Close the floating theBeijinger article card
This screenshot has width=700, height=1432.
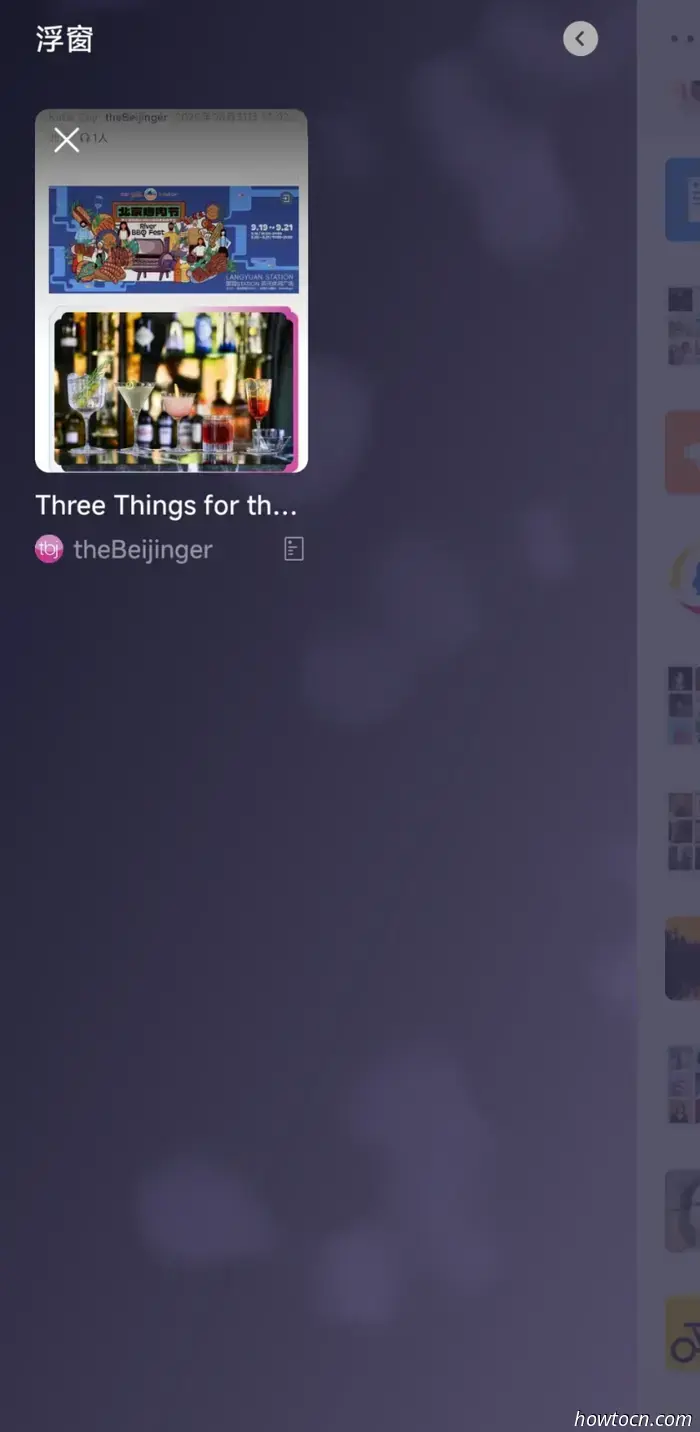66,140
